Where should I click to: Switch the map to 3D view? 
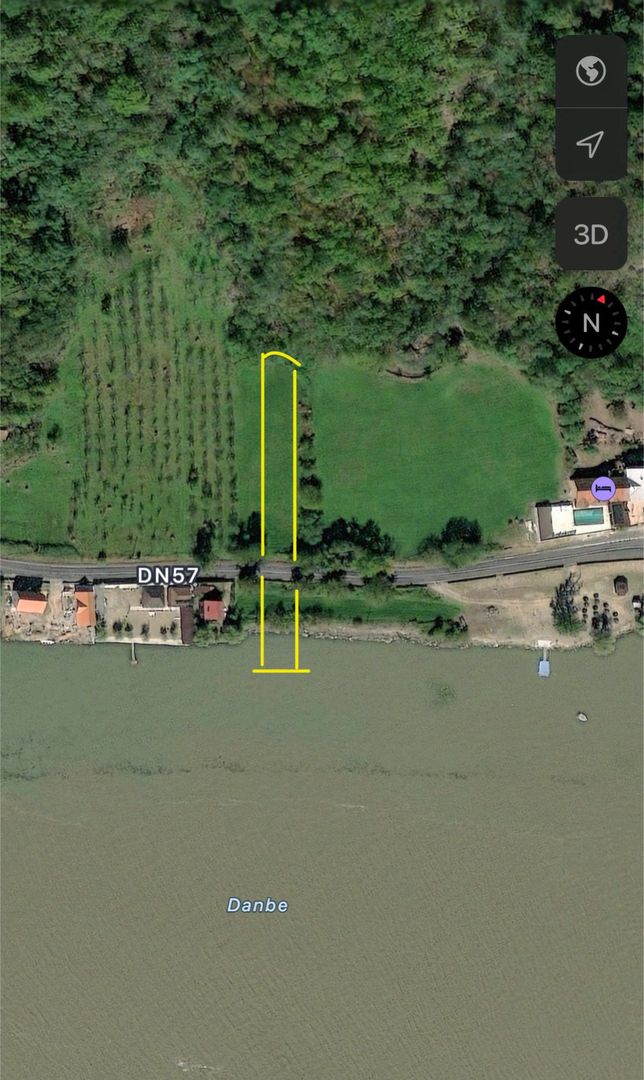pyautogui.click(x=591, y=234)
